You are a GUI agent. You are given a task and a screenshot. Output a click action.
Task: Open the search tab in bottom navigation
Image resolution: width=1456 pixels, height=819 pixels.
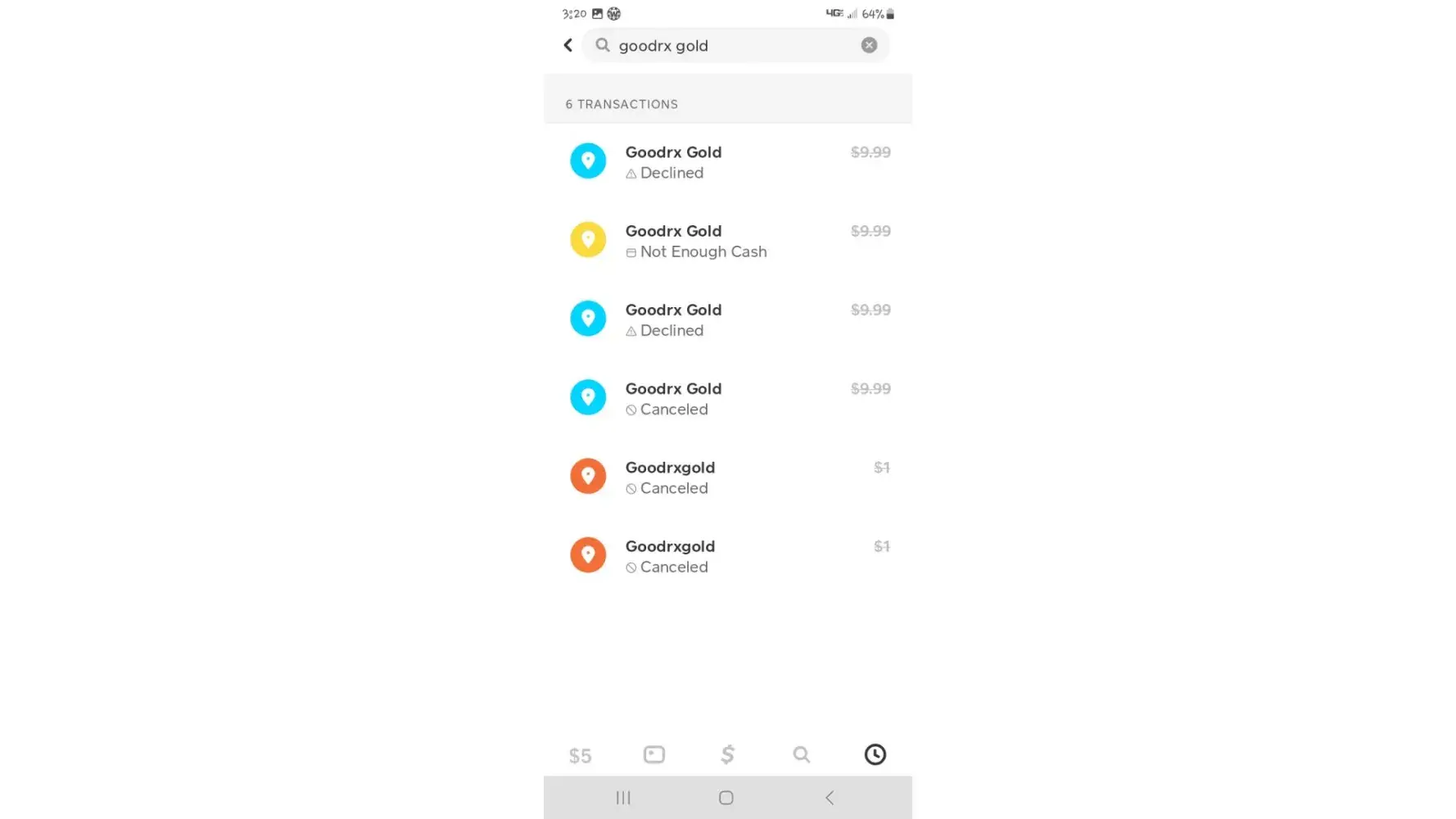[801, 754]
